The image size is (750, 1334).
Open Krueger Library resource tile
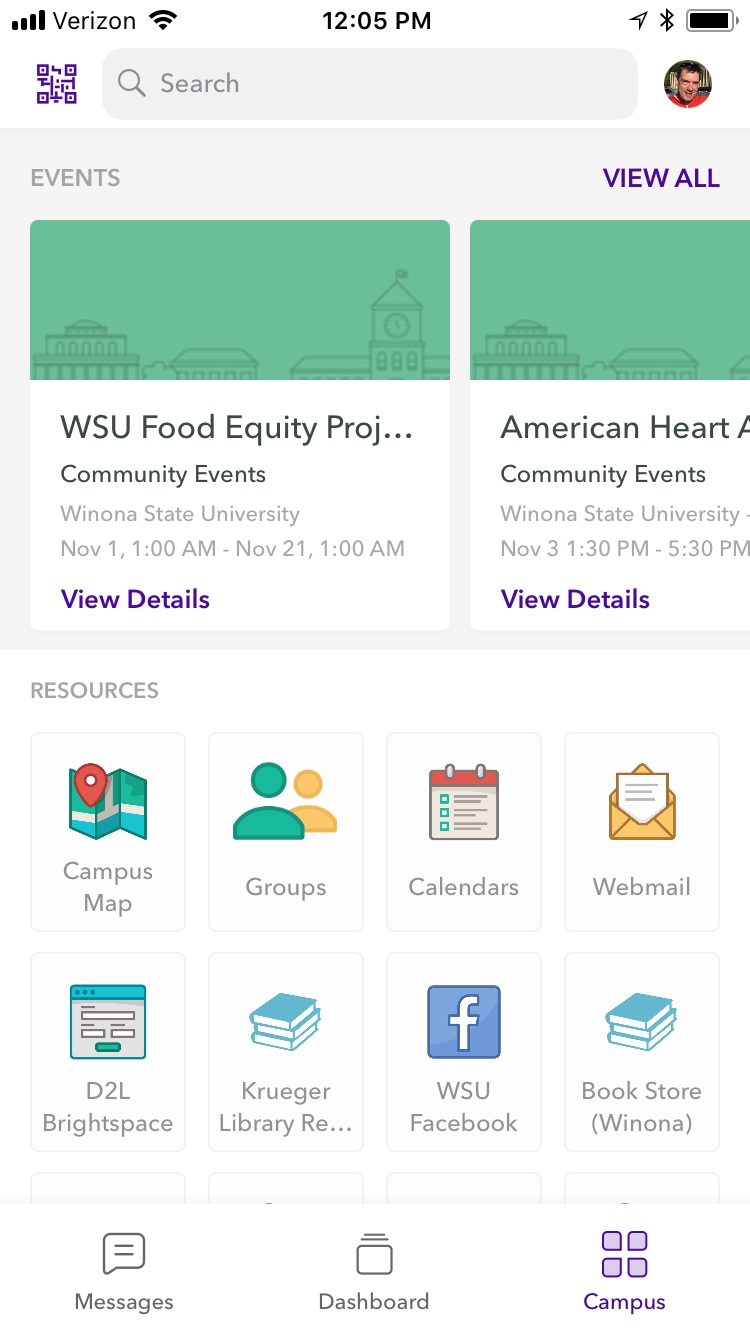pyautogui.click(x=286, y=1052)
